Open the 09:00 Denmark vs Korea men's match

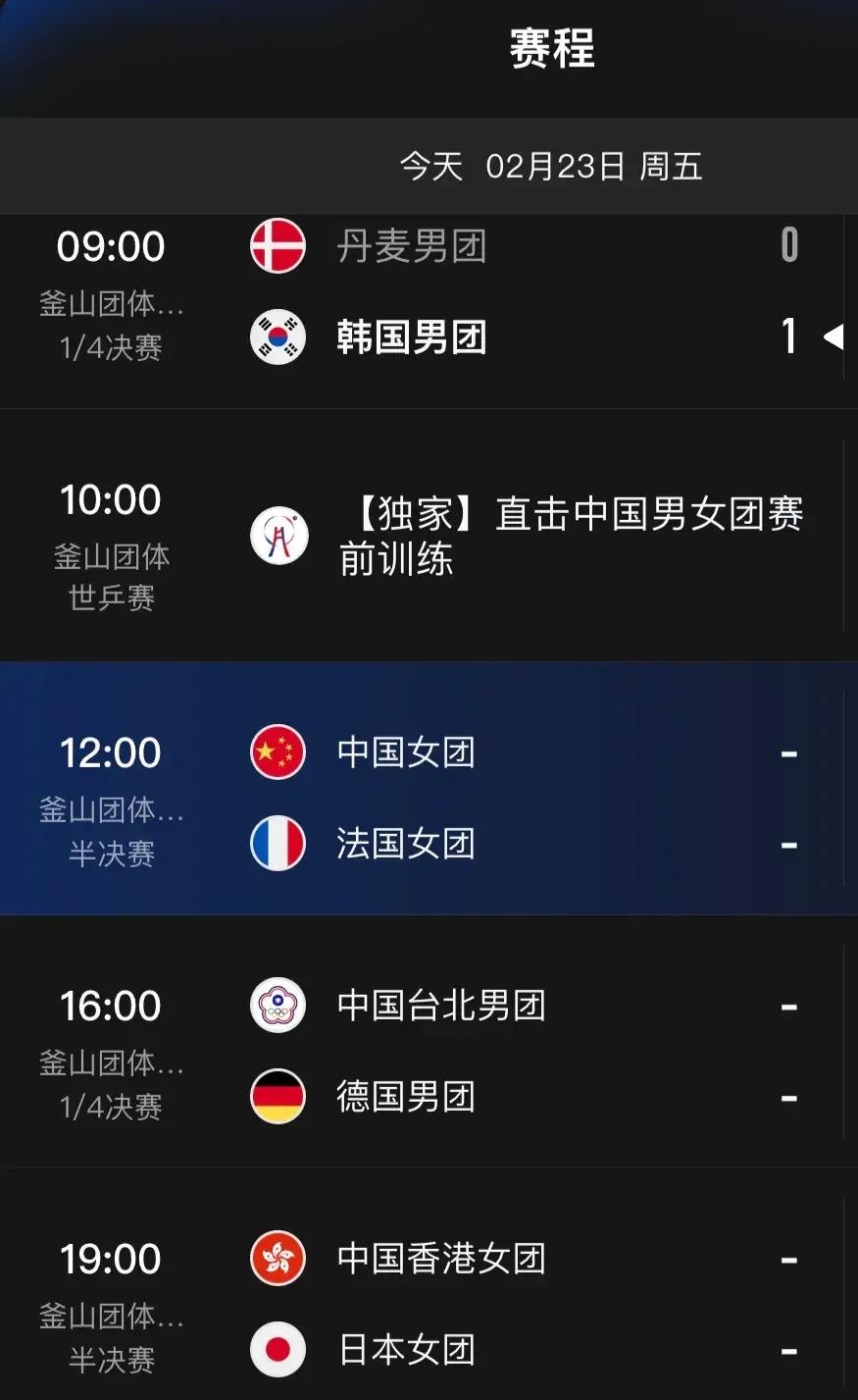429,294
